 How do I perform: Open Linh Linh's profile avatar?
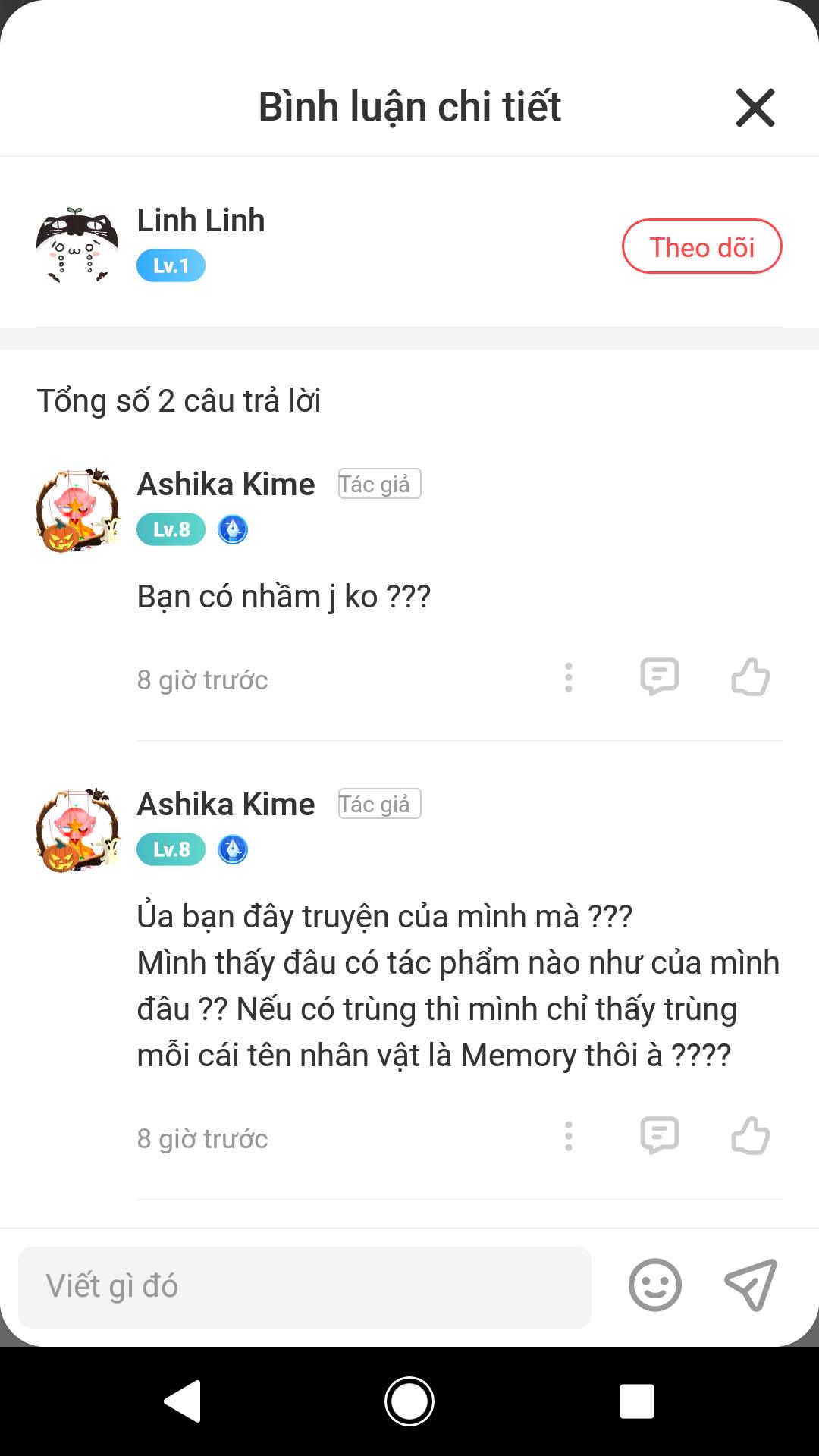[x=77, y=245]
